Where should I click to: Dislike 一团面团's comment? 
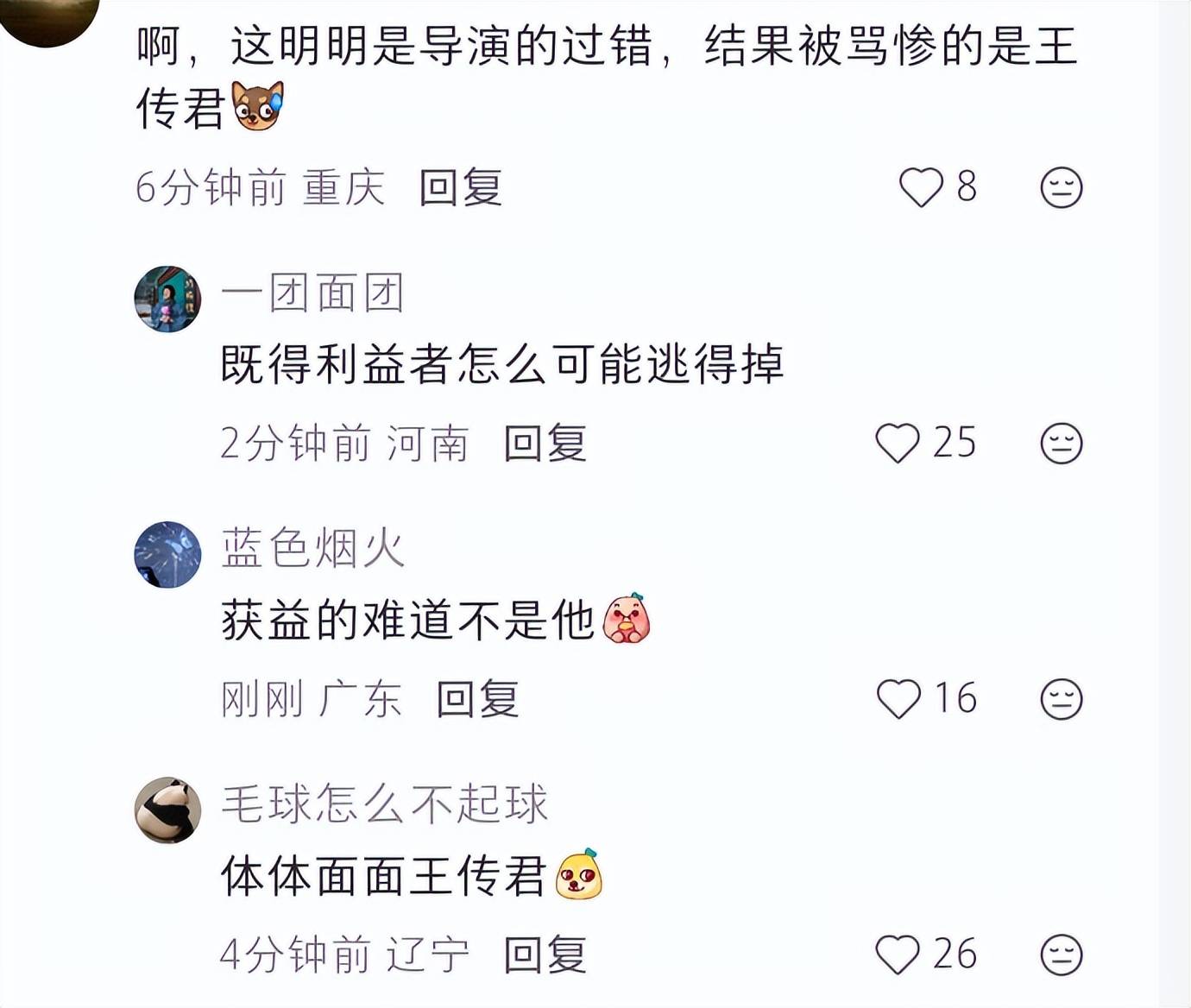(x=1061, y=444)
